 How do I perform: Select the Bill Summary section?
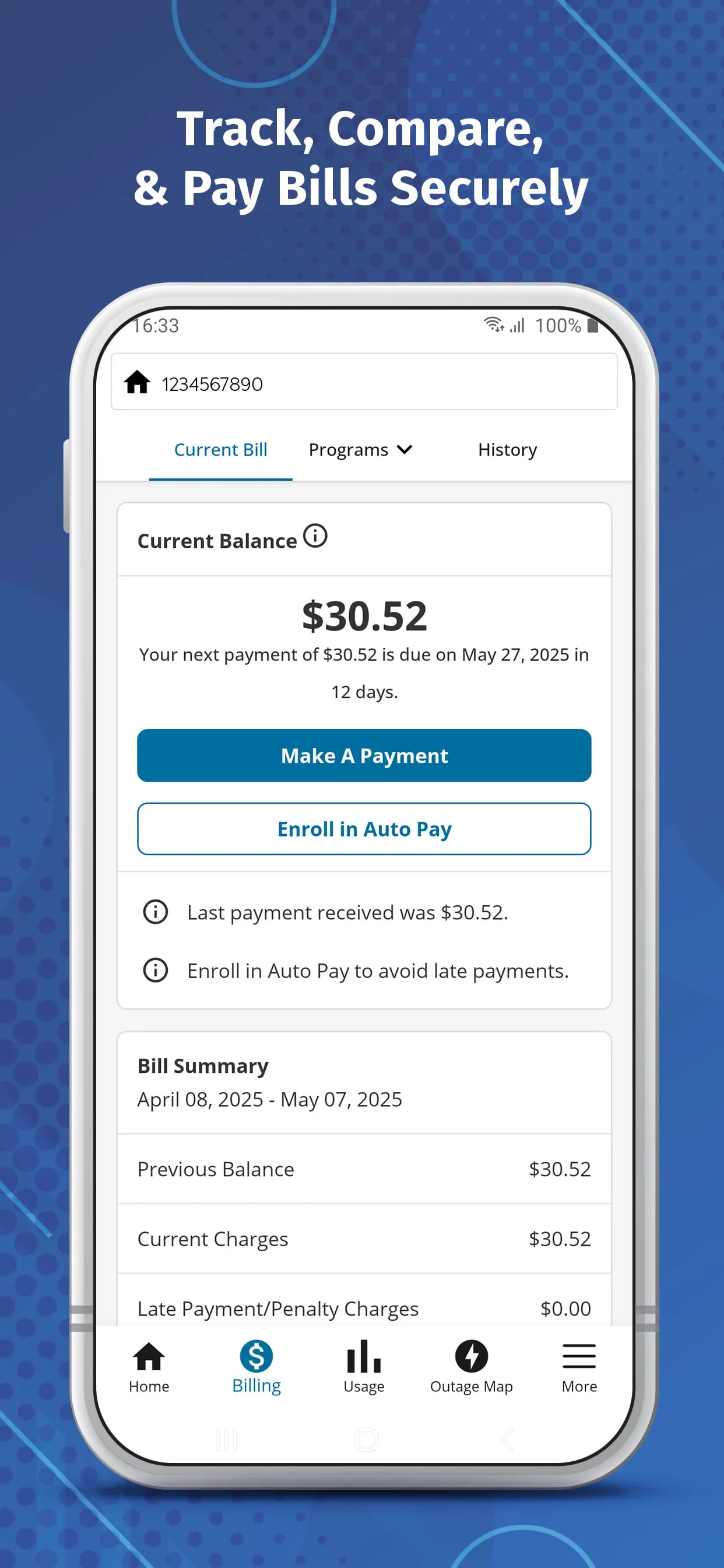[203, 1066]
